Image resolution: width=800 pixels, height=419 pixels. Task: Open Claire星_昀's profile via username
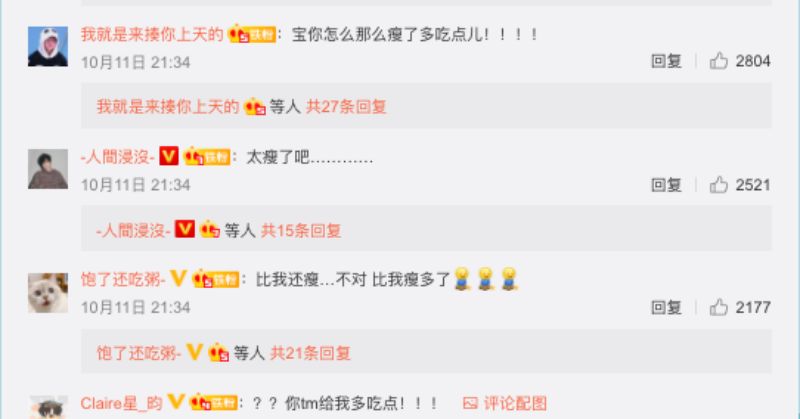tap(121, 402)
